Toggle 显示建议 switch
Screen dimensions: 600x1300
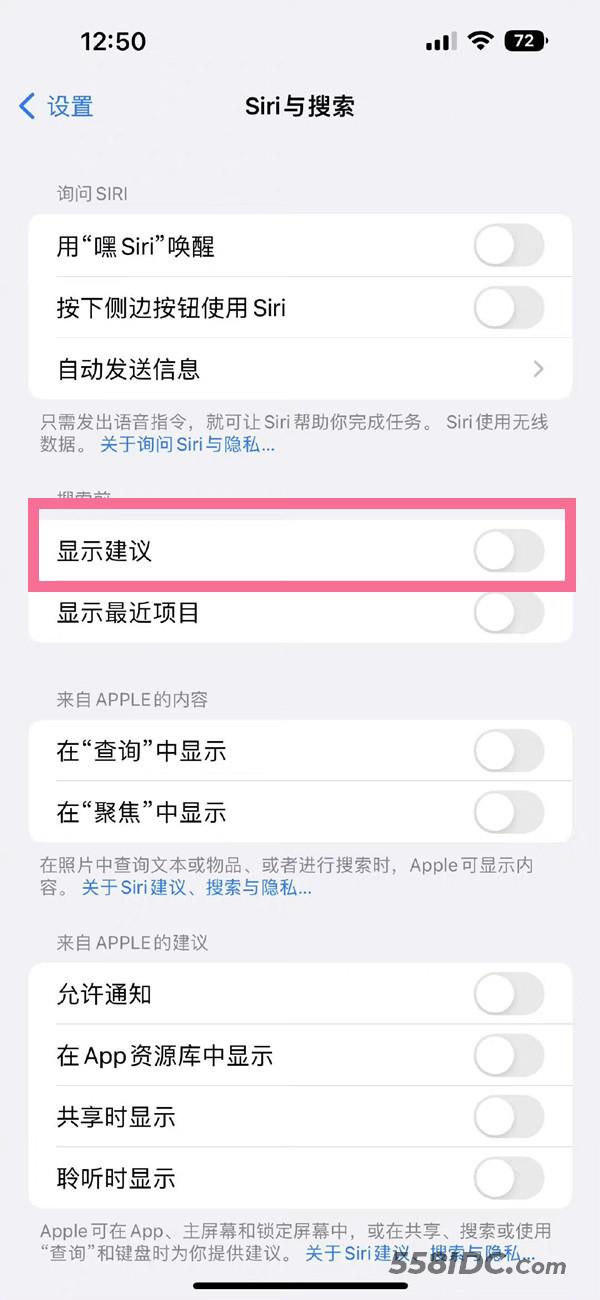coord(510,551)
